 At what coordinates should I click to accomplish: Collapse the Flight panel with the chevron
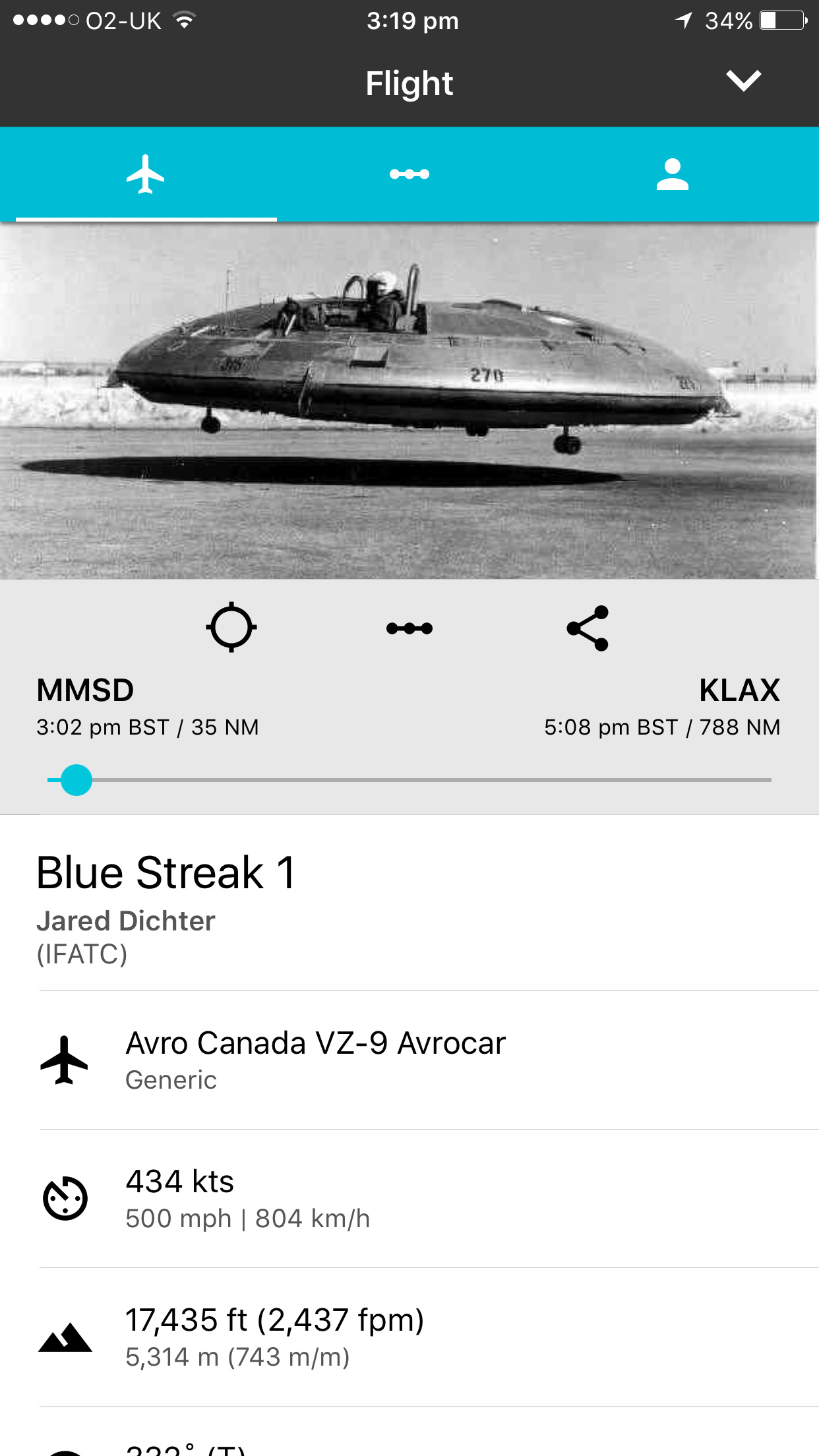pyautogui.click(x=743, y=81)
